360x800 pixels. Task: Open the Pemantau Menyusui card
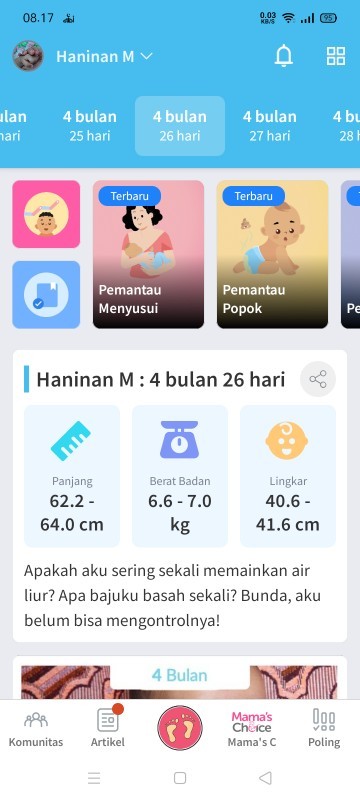(148, 254)
